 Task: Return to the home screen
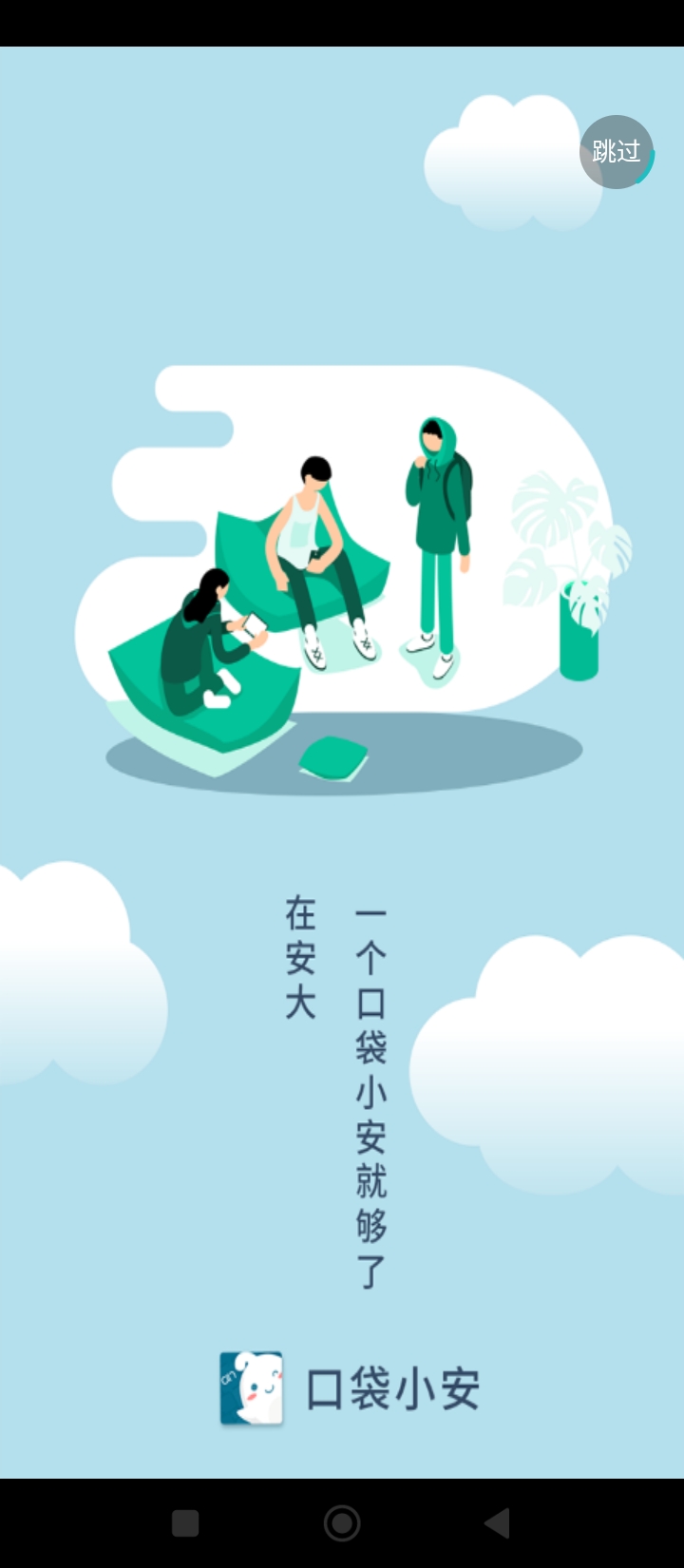(342, 1523)
